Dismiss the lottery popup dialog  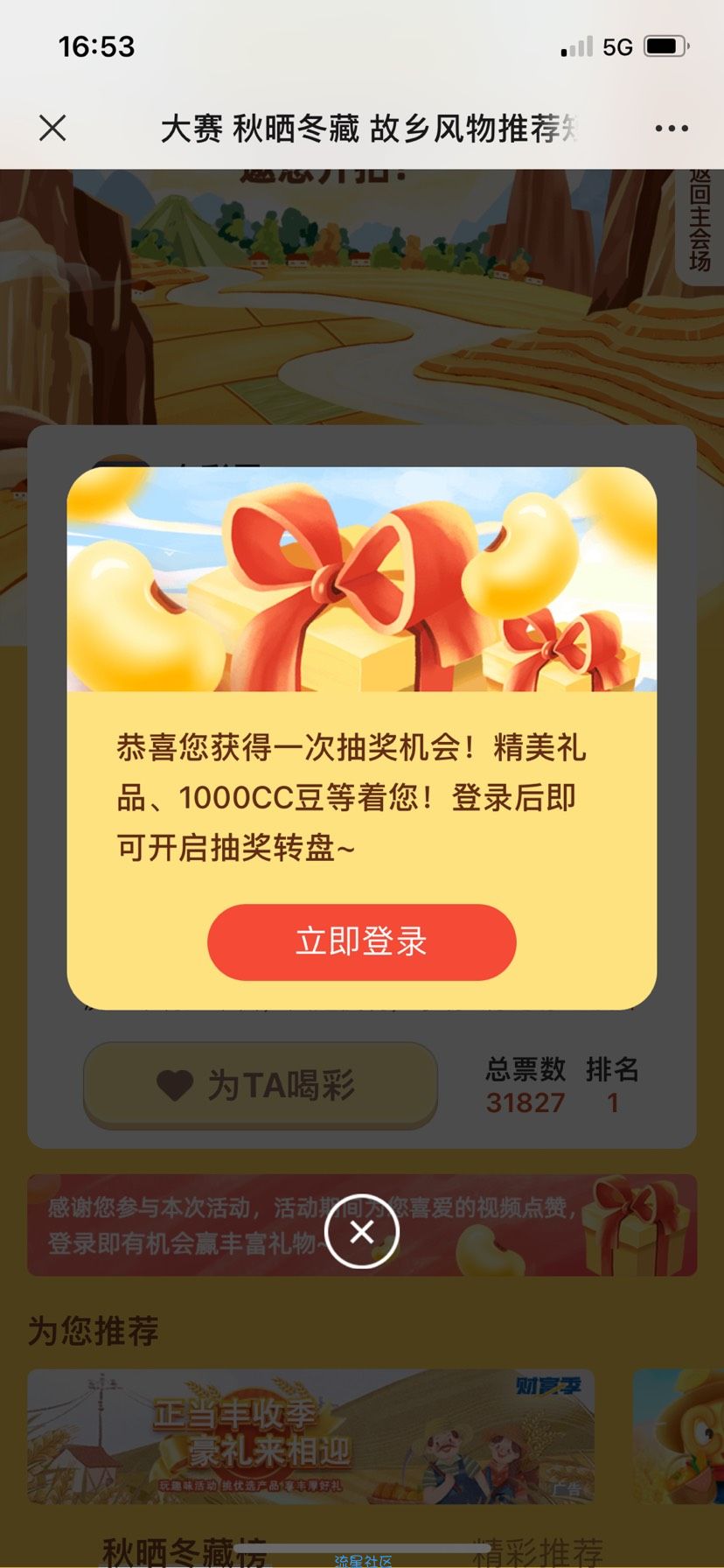click(x=361, y=1231)
